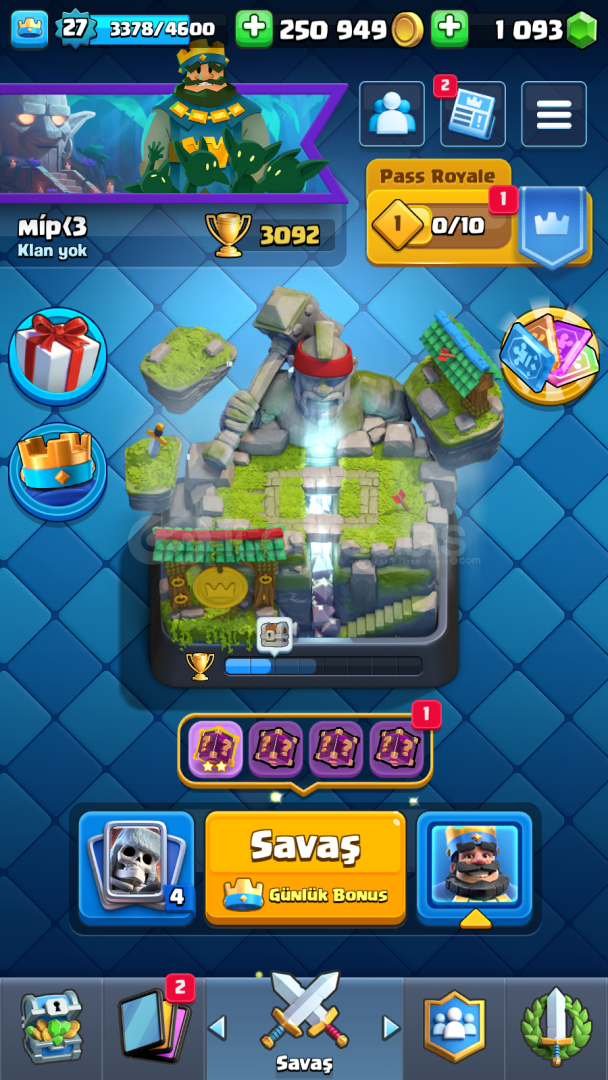Open the hamburger menu

554,114
